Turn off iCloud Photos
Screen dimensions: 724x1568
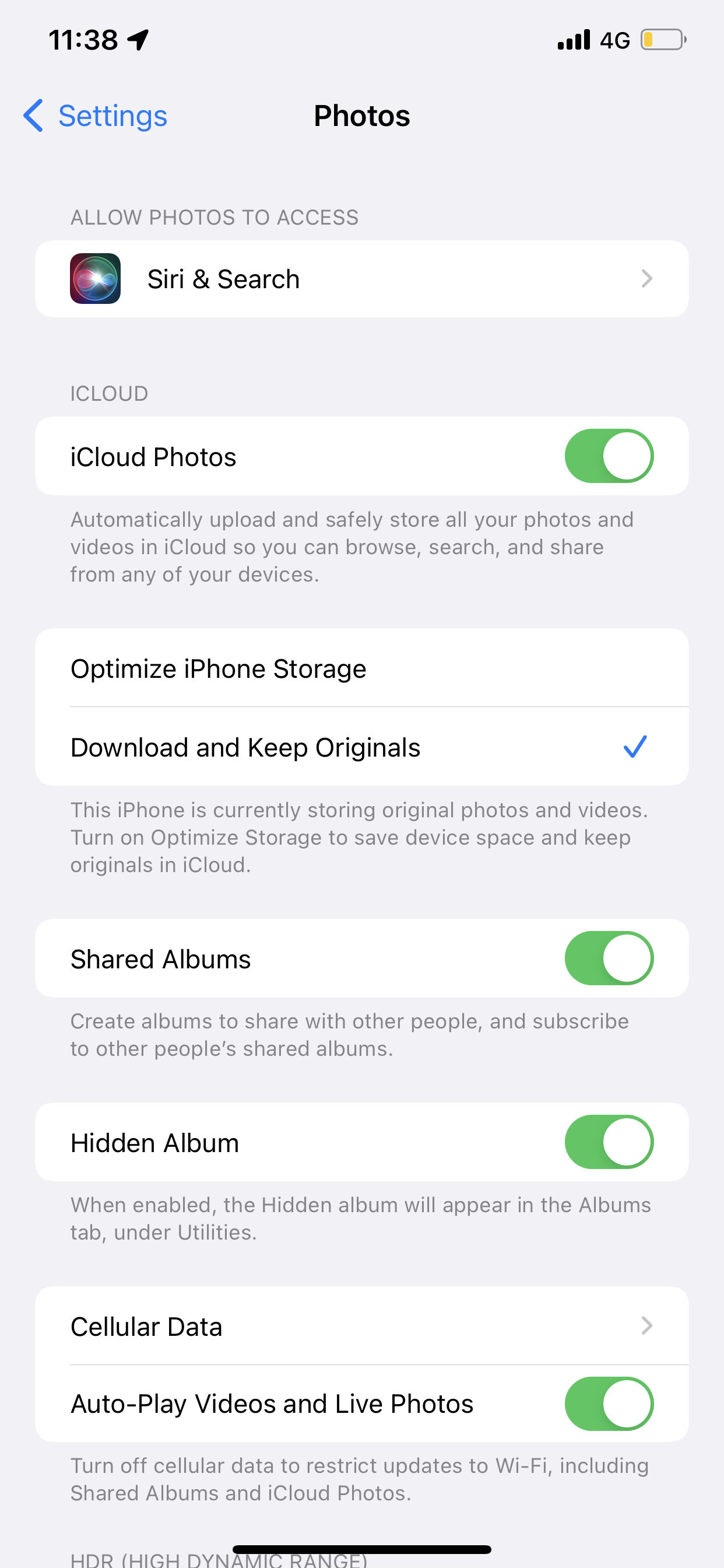click(x=609, y=456)
